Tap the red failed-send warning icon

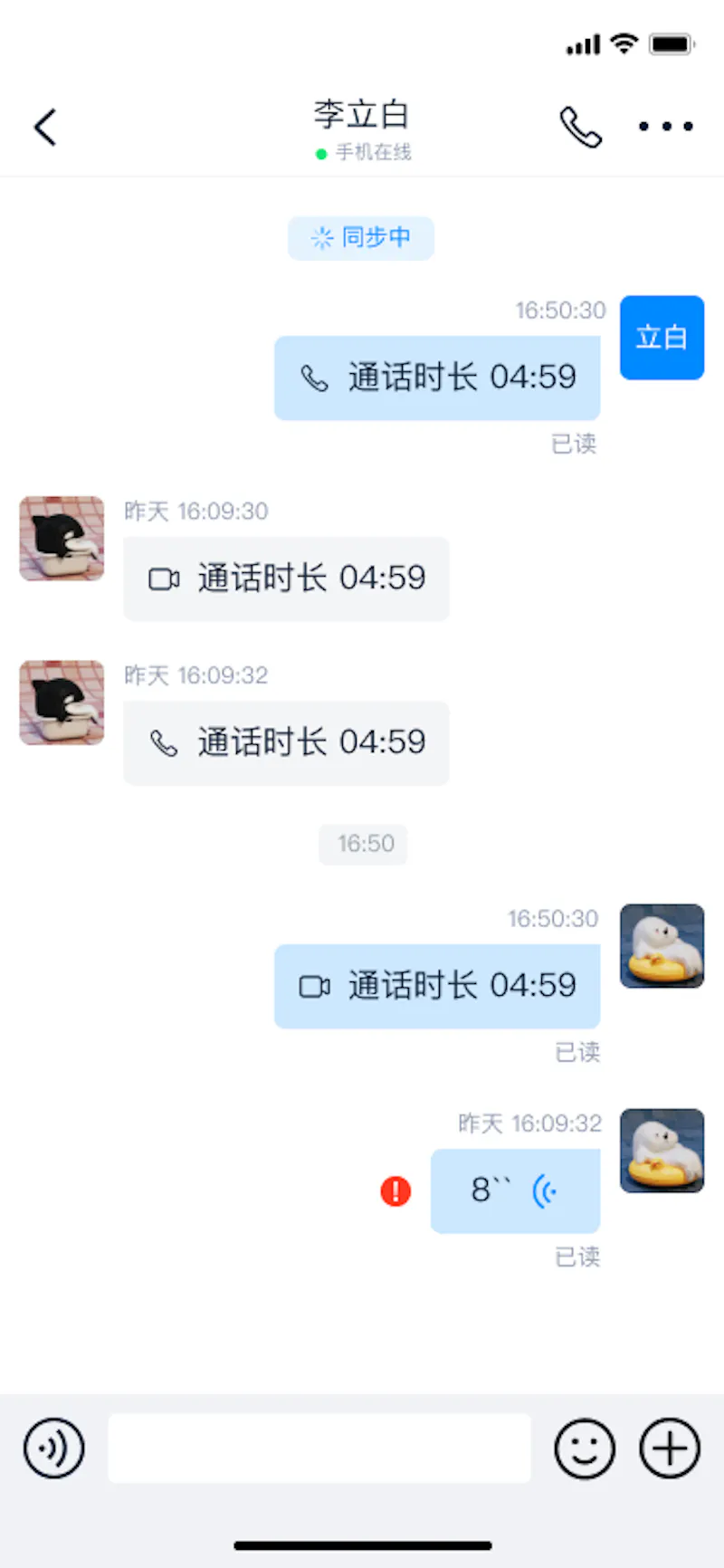click(395, 1190)
